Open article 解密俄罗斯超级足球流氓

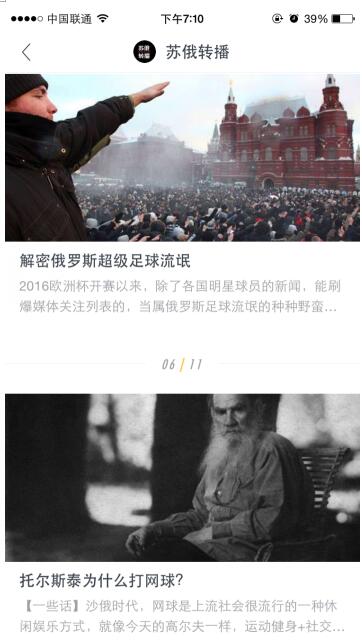[105, 261]
